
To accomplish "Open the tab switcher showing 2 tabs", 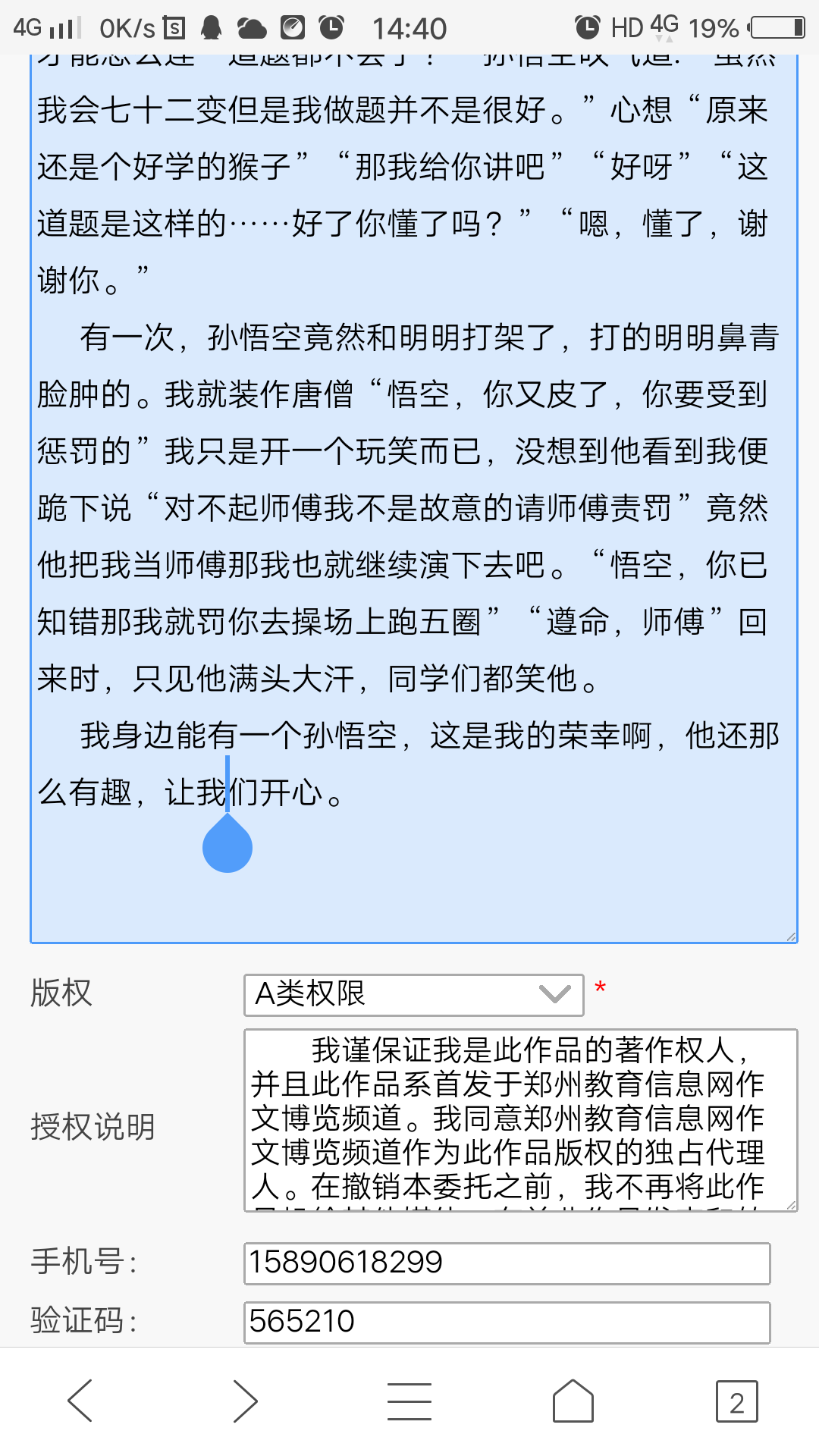I will pos(736,1401).
